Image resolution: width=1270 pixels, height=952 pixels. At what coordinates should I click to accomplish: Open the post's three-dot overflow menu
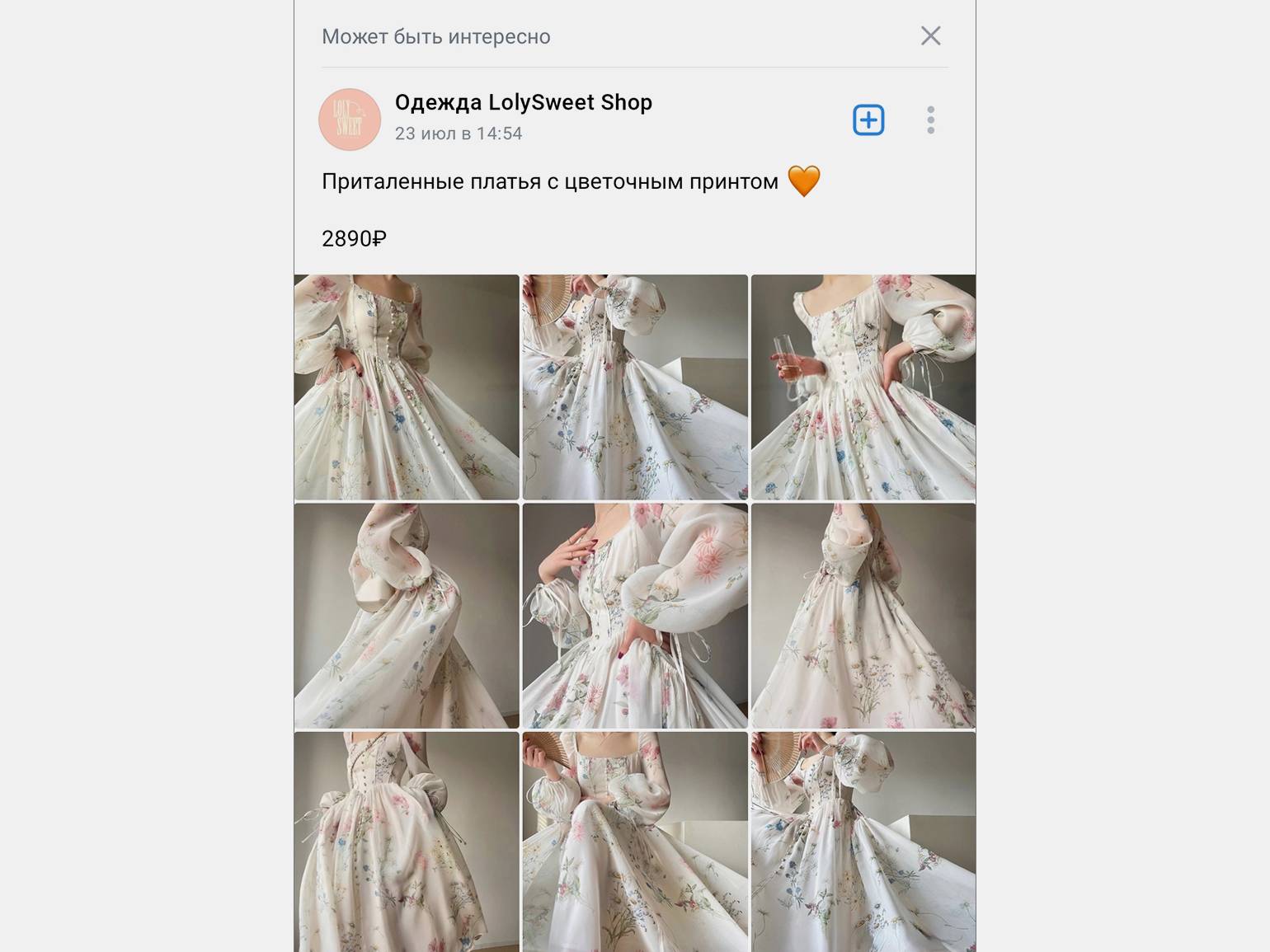[930, 120]
